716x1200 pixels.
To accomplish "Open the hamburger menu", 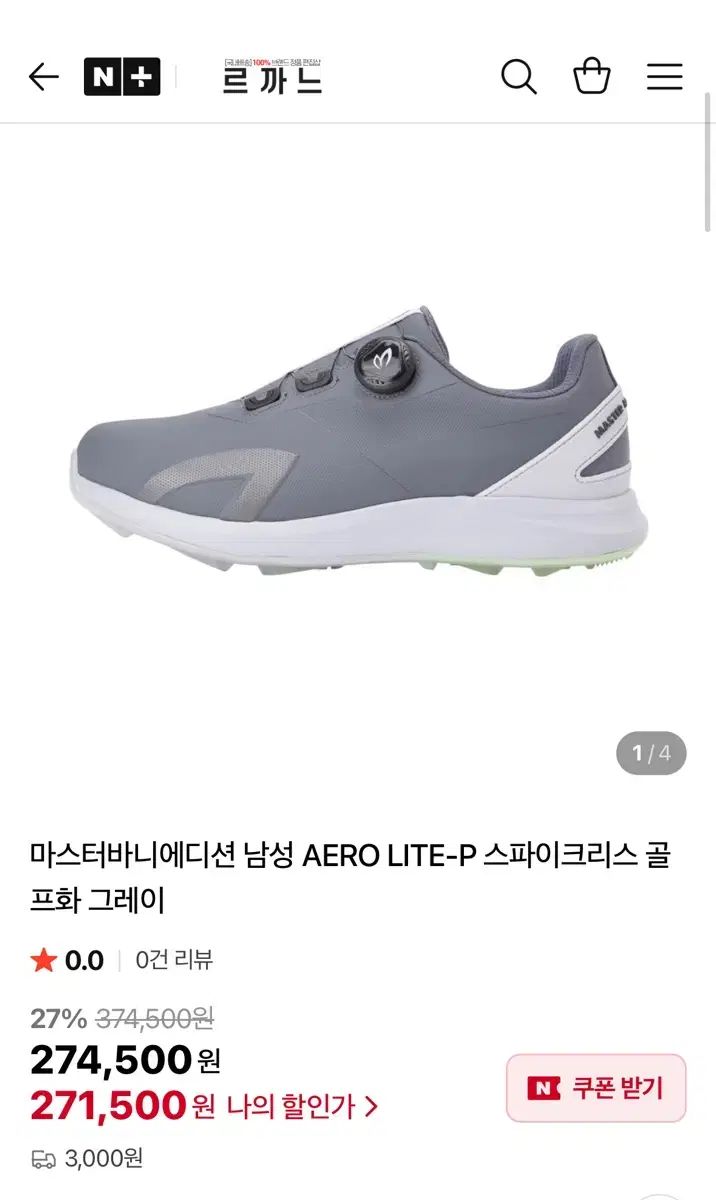I will (x=664, y=77).
